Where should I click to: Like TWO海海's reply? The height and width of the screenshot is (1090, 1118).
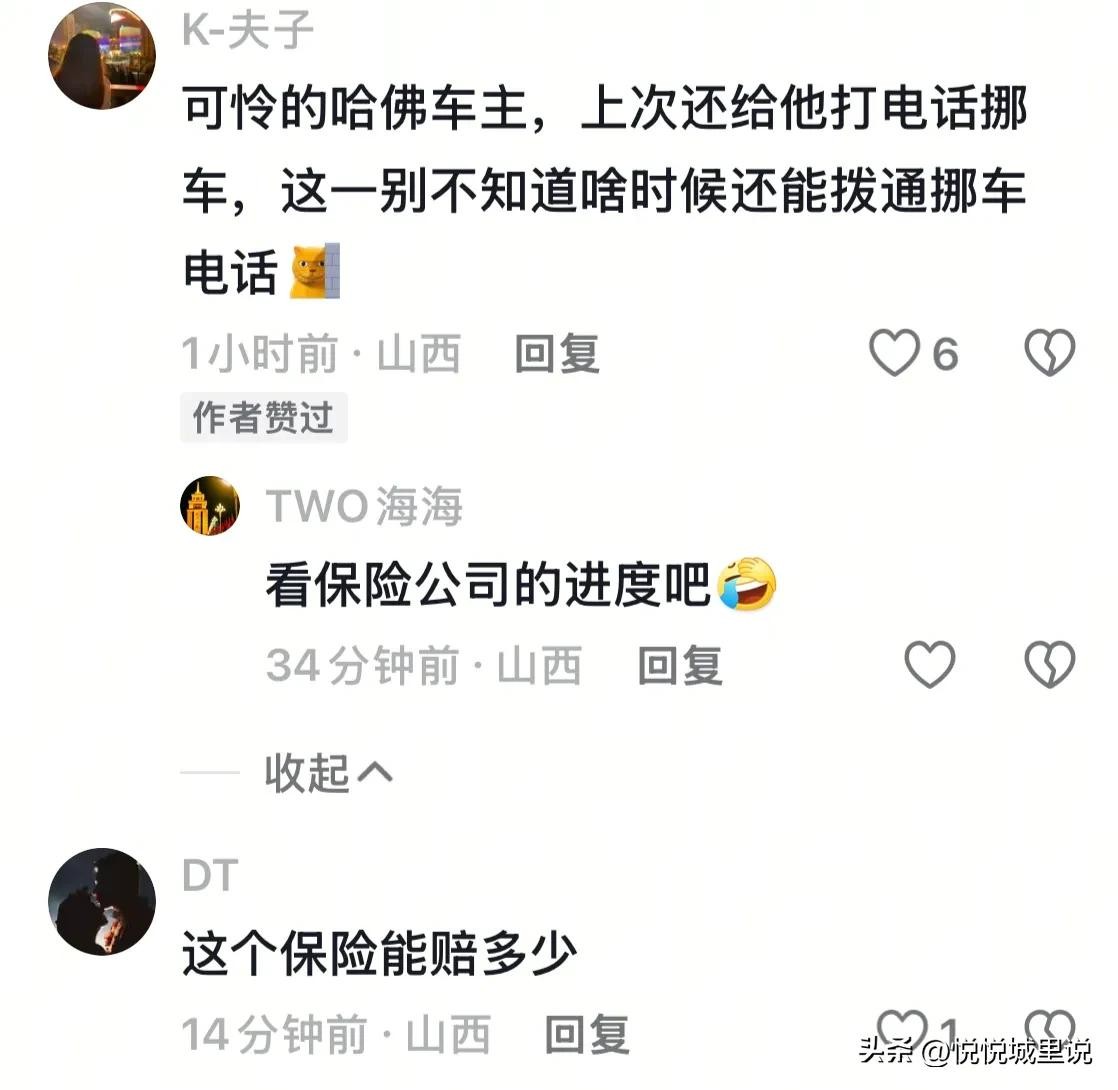coord(930,665)
